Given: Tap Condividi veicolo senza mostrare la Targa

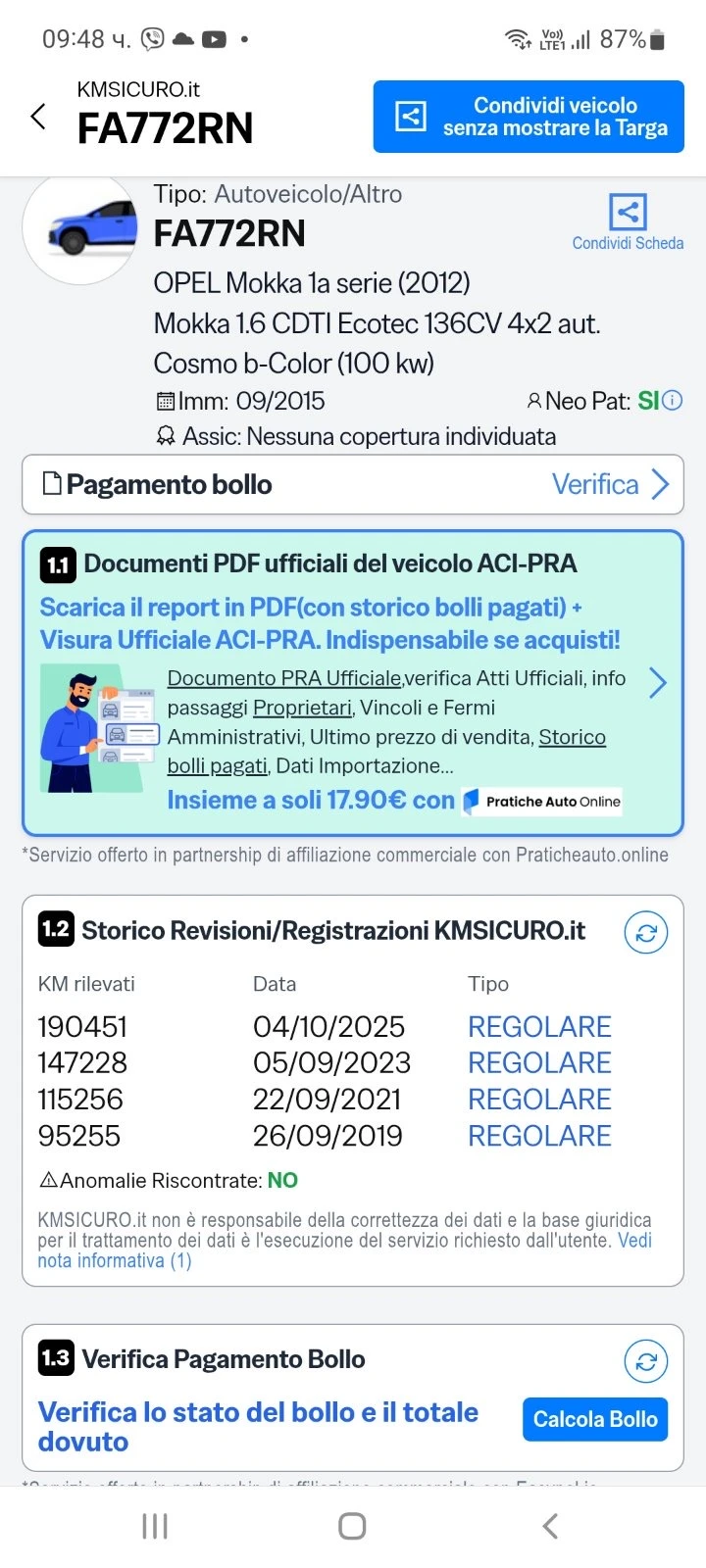Looking at the screenshot, I should click(x=529, y=117).
